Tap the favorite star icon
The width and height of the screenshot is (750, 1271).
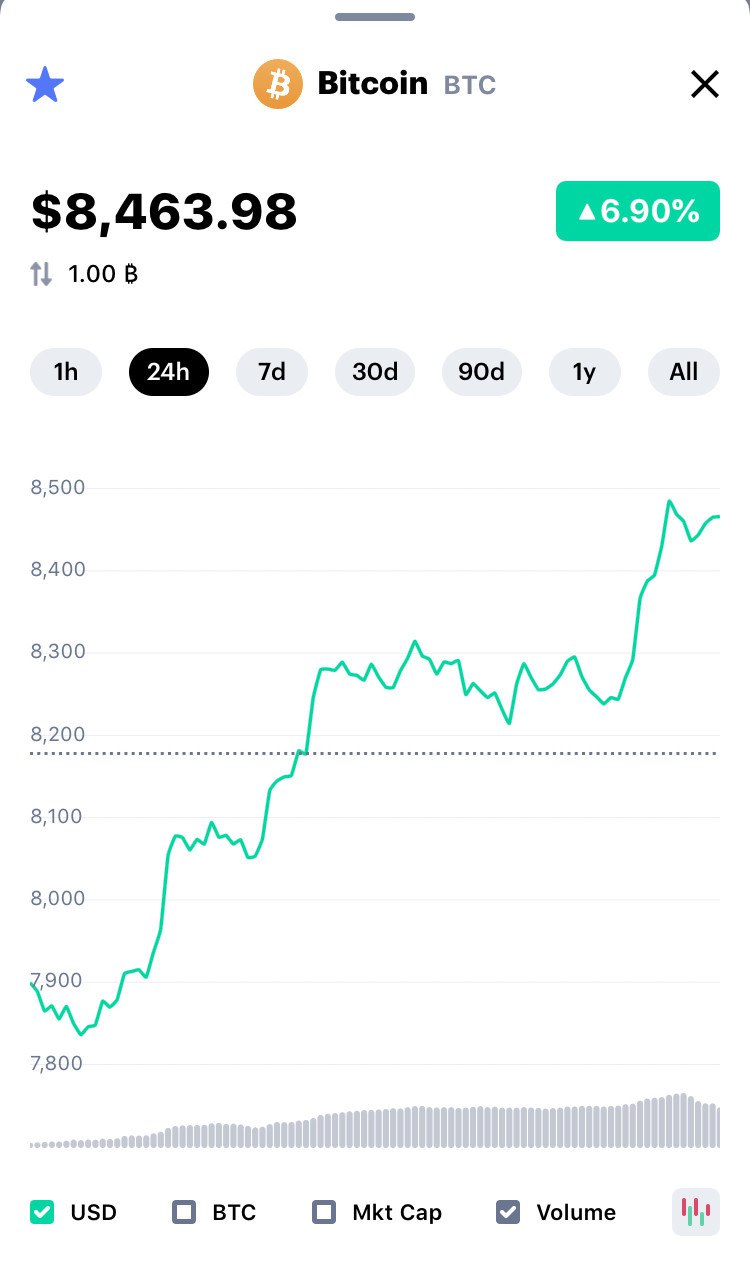pos(44,85)
